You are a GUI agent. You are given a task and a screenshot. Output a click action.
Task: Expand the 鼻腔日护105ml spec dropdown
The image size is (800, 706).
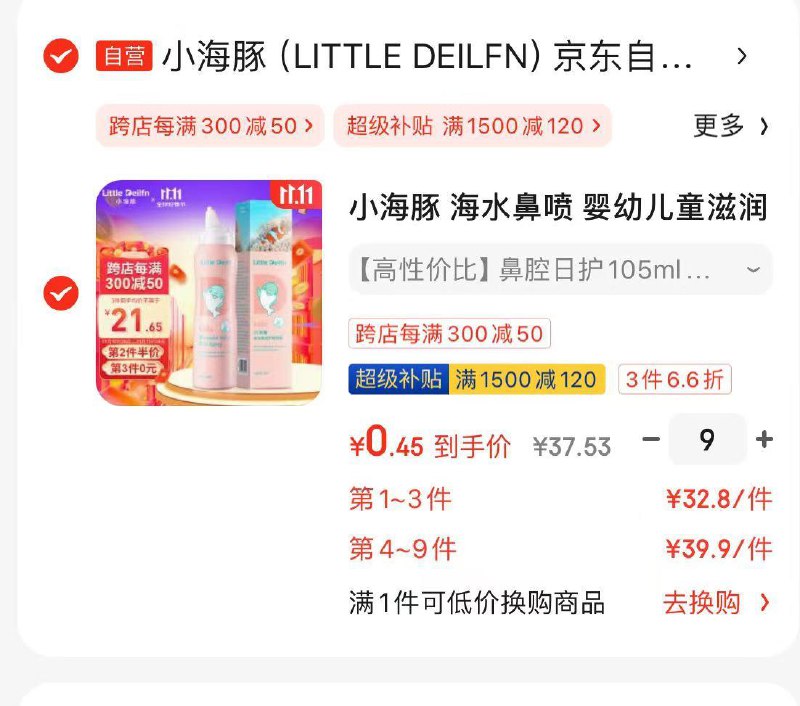pos(560,270)
